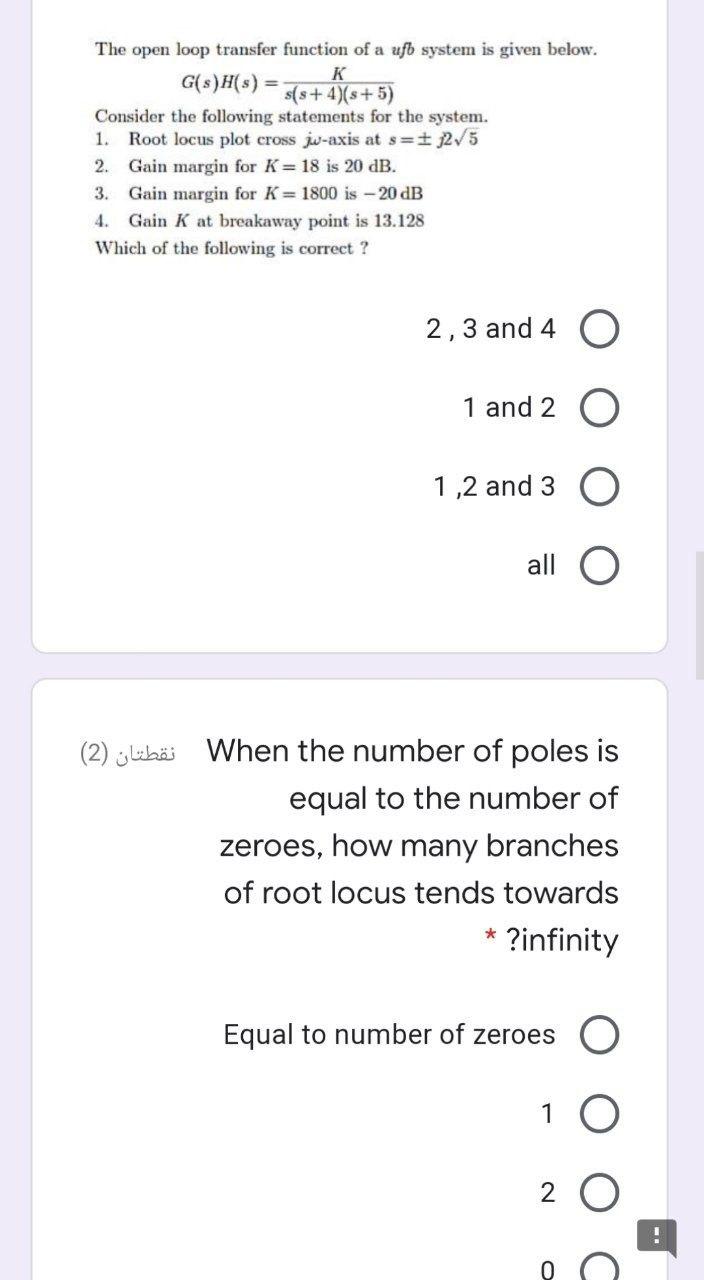Open the report problem exclamation button

(x=656, y=1237)
